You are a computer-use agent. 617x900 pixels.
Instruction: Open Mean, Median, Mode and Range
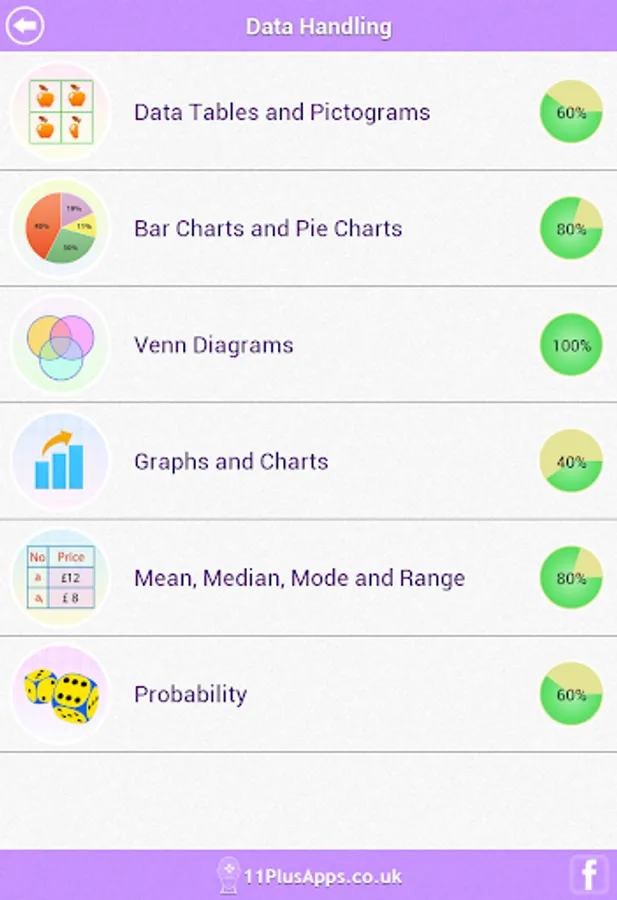click(308, 577)
